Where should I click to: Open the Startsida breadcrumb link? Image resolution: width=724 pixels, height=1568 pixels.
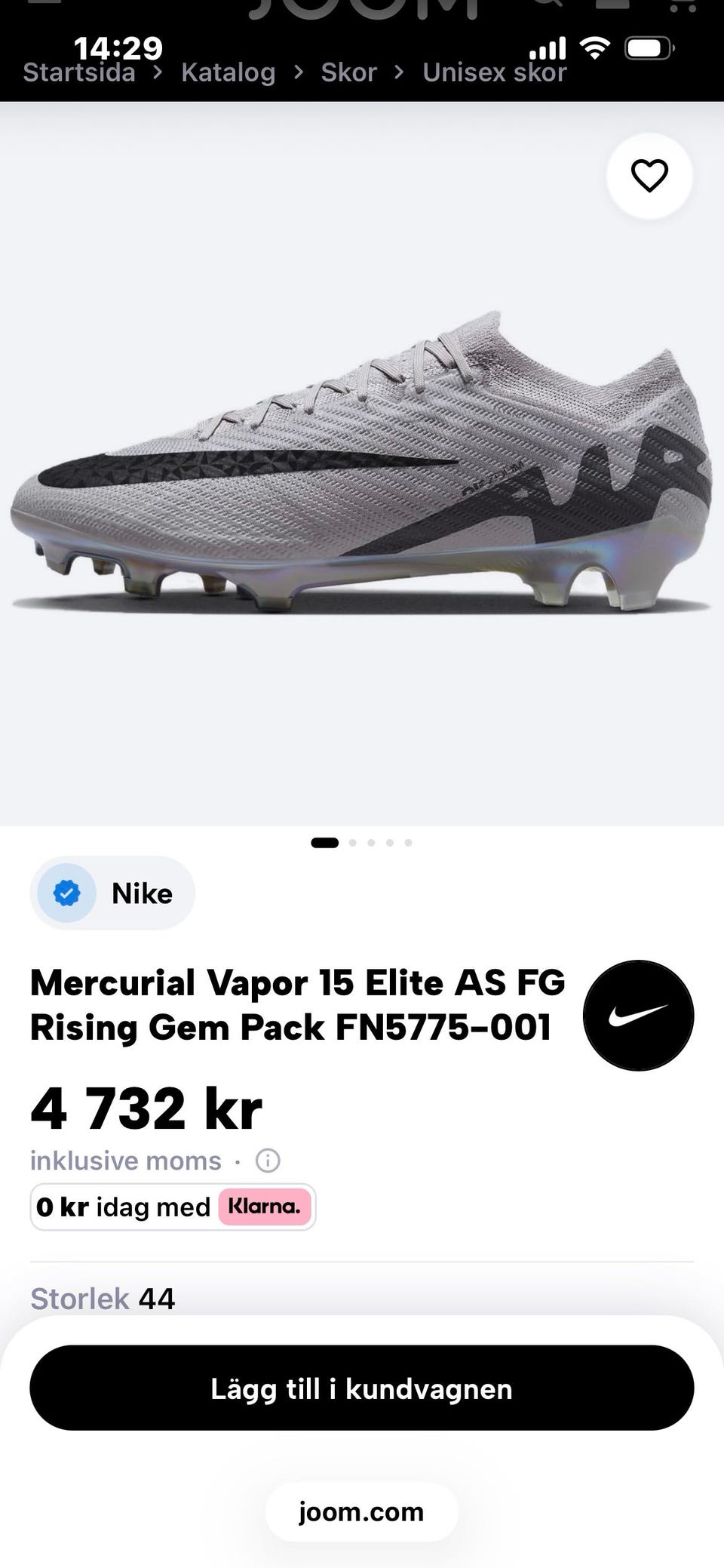tap(79, 72)
